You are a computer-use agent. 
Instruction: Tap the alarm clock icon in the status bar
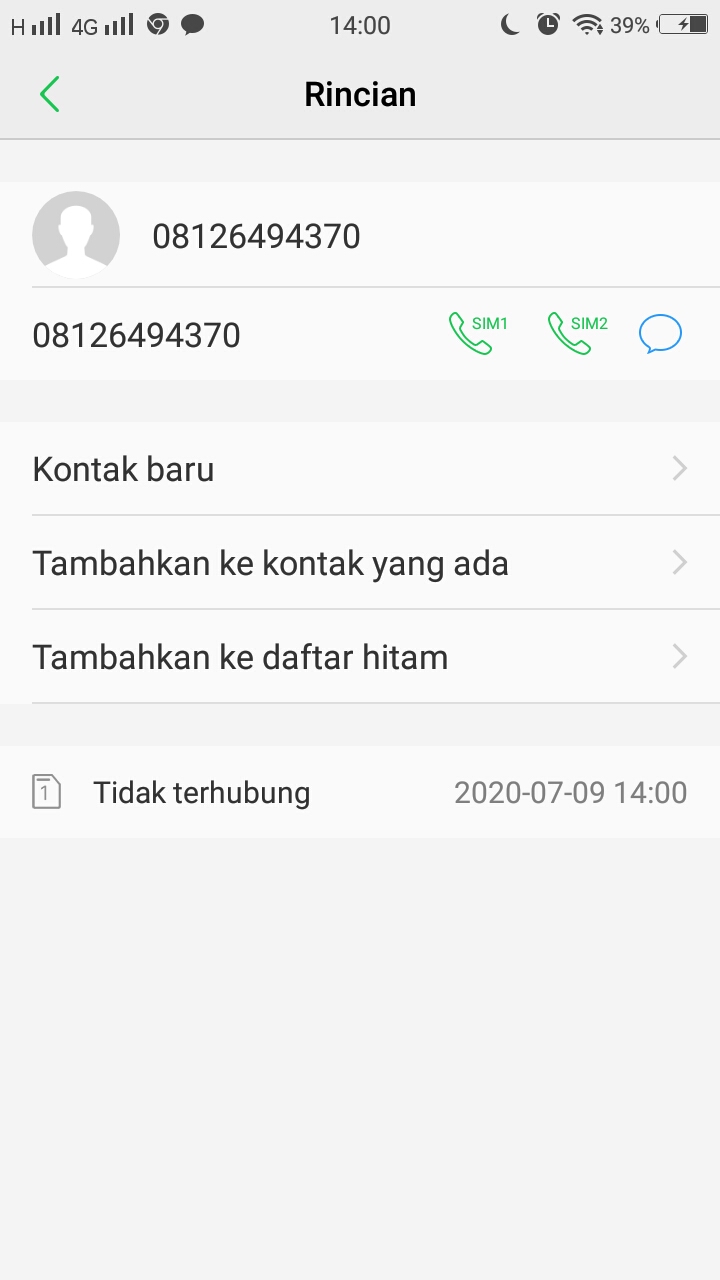tap(548, 25)
